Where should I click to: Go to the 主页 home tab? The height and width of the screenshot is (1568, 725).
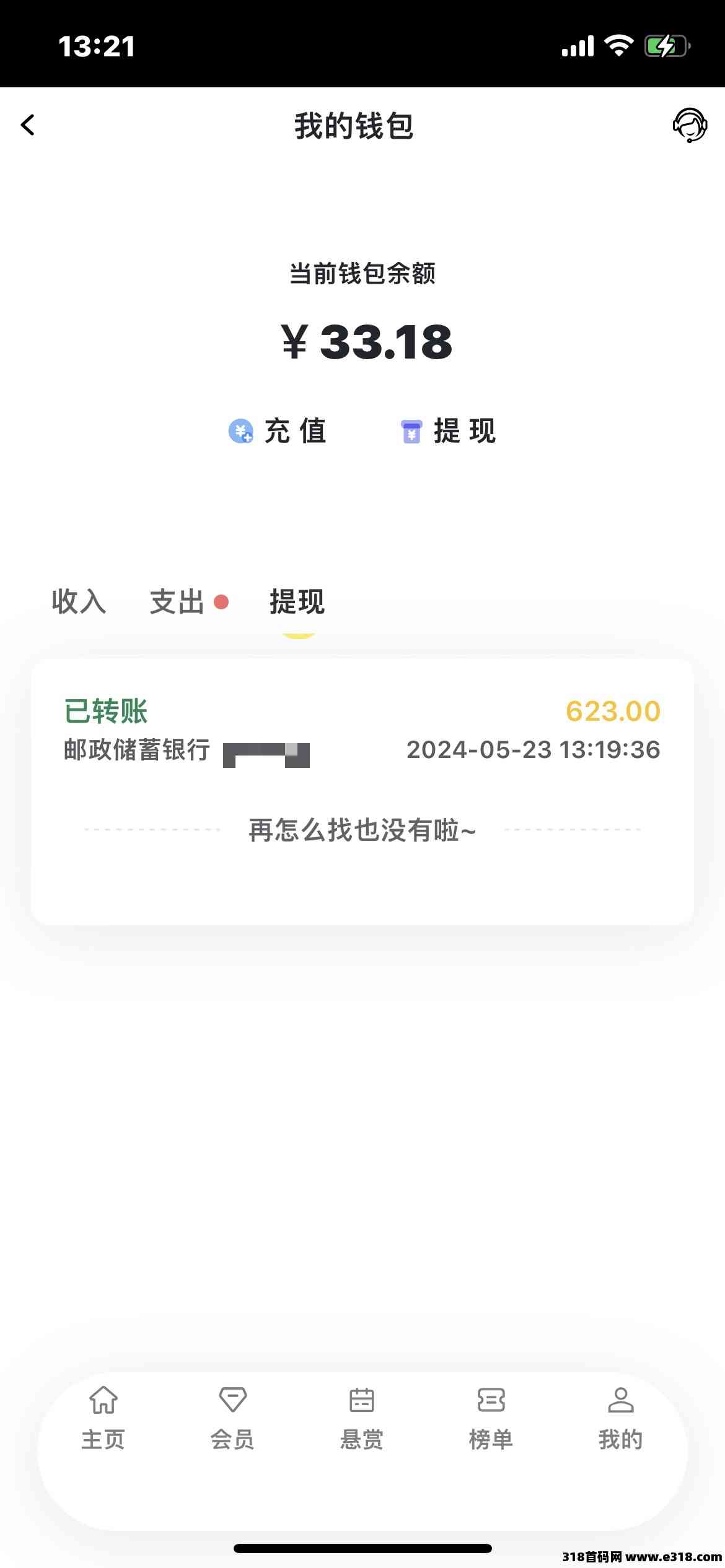[x=103, y=1418]
